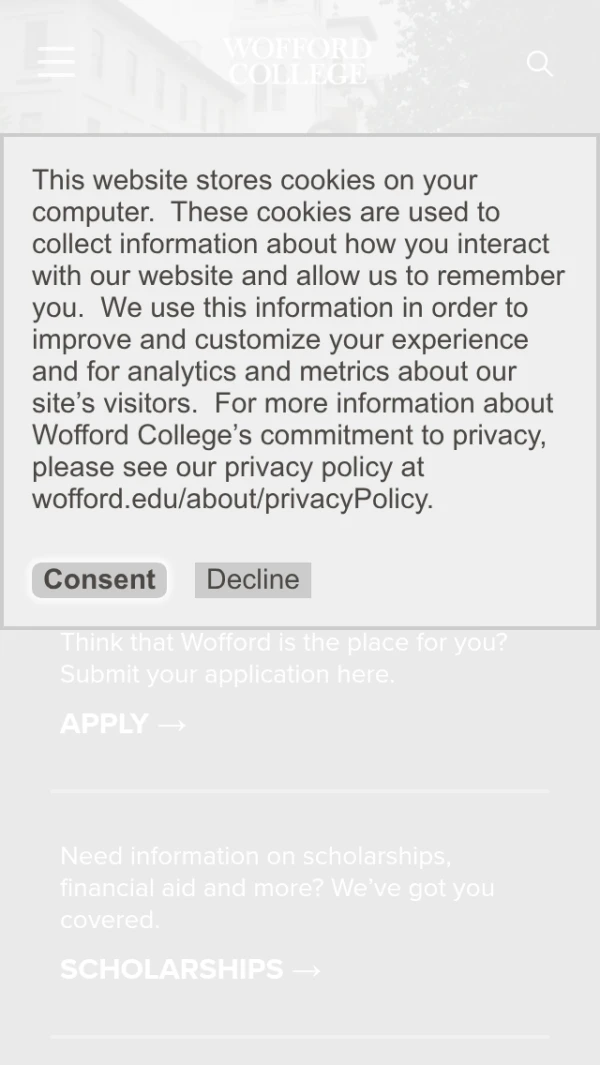Open the SCHOLARSHIPS link
Viewport: 600px width, 1065px height.
click(190, 969)
